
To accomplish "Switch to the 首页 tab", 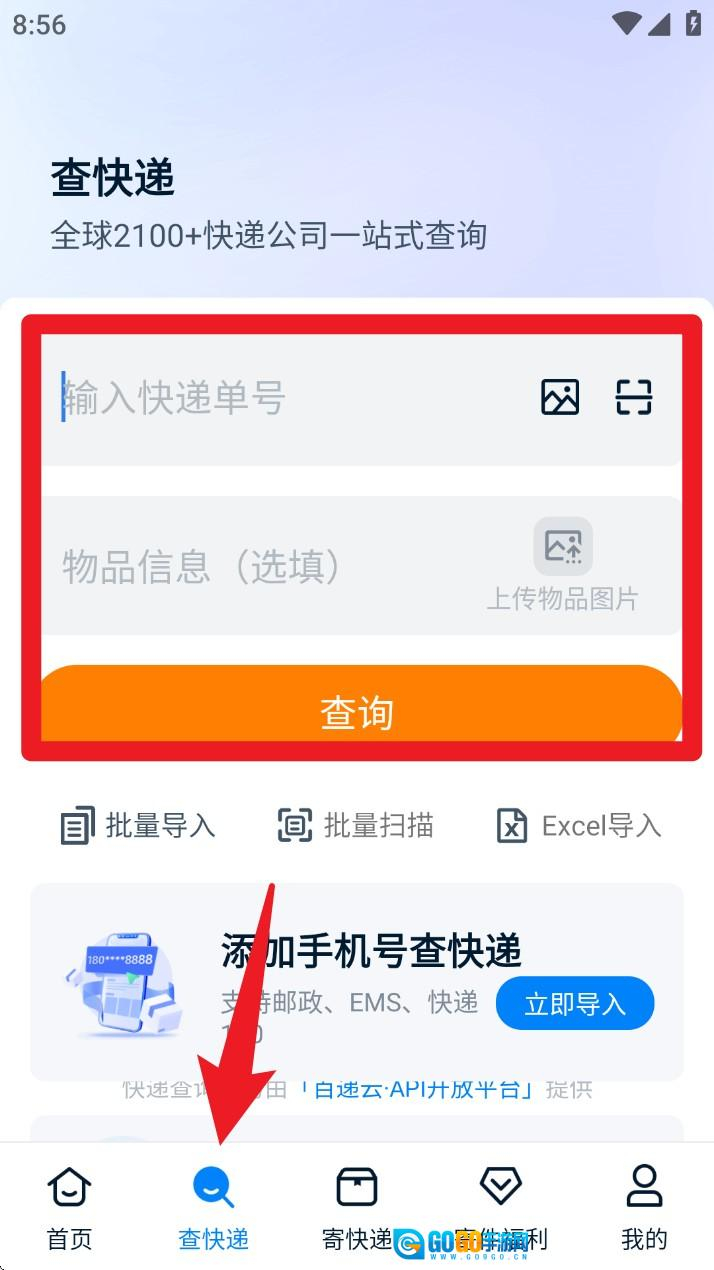I will coord(70,1208).
